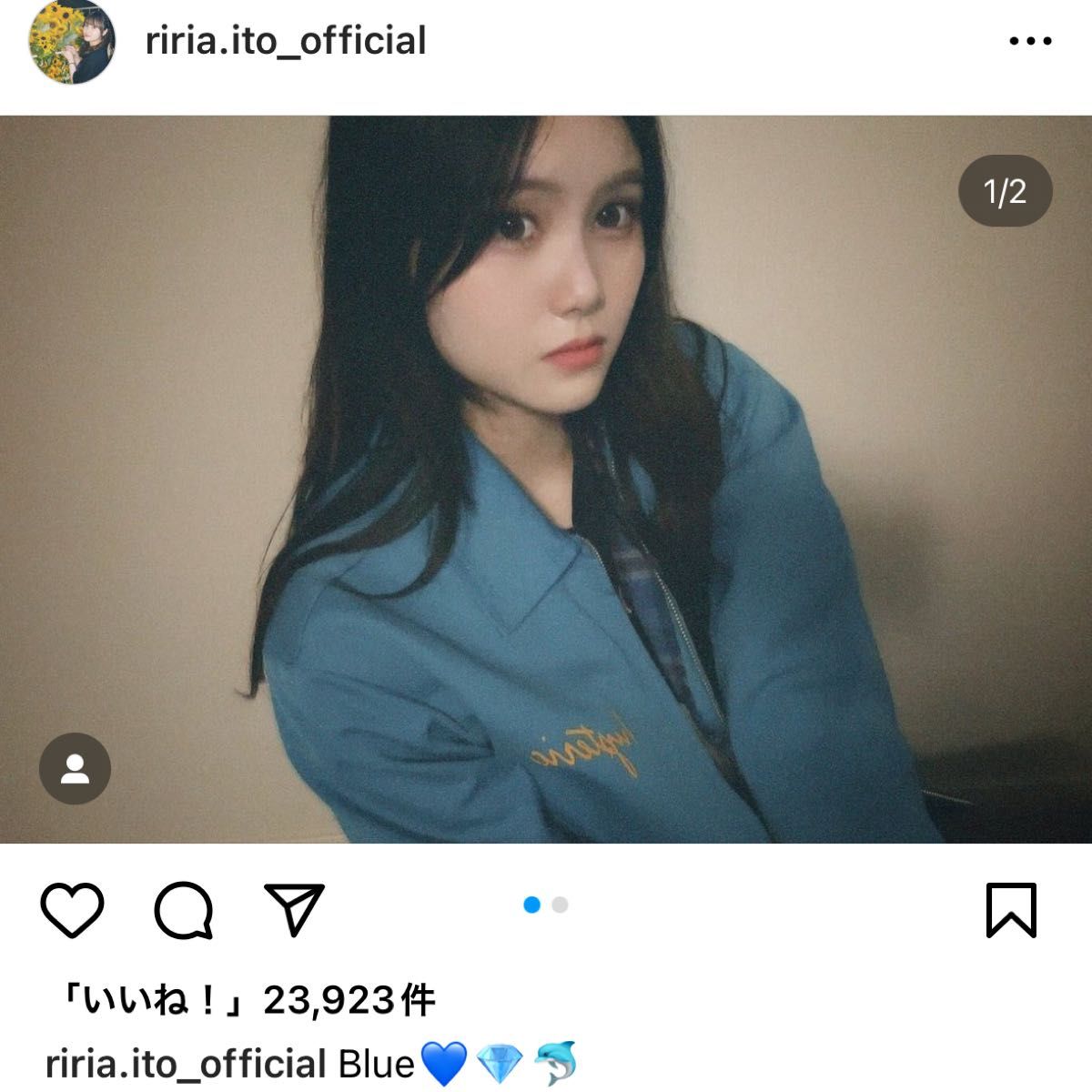Open riria.ito_official from the caption
The image size is (1092, 1092).
coord(187,1064)
